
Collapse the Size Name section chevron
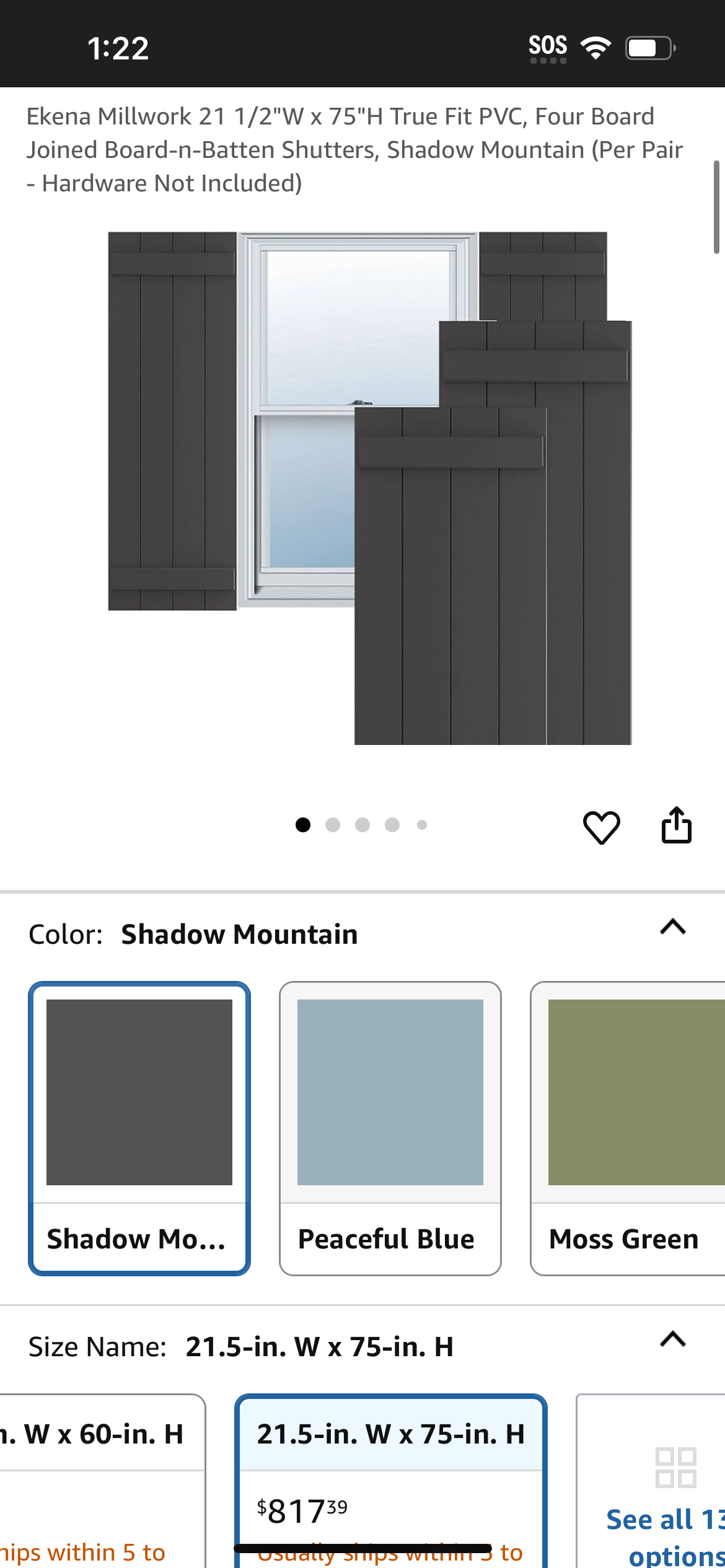coord(673,1339)
